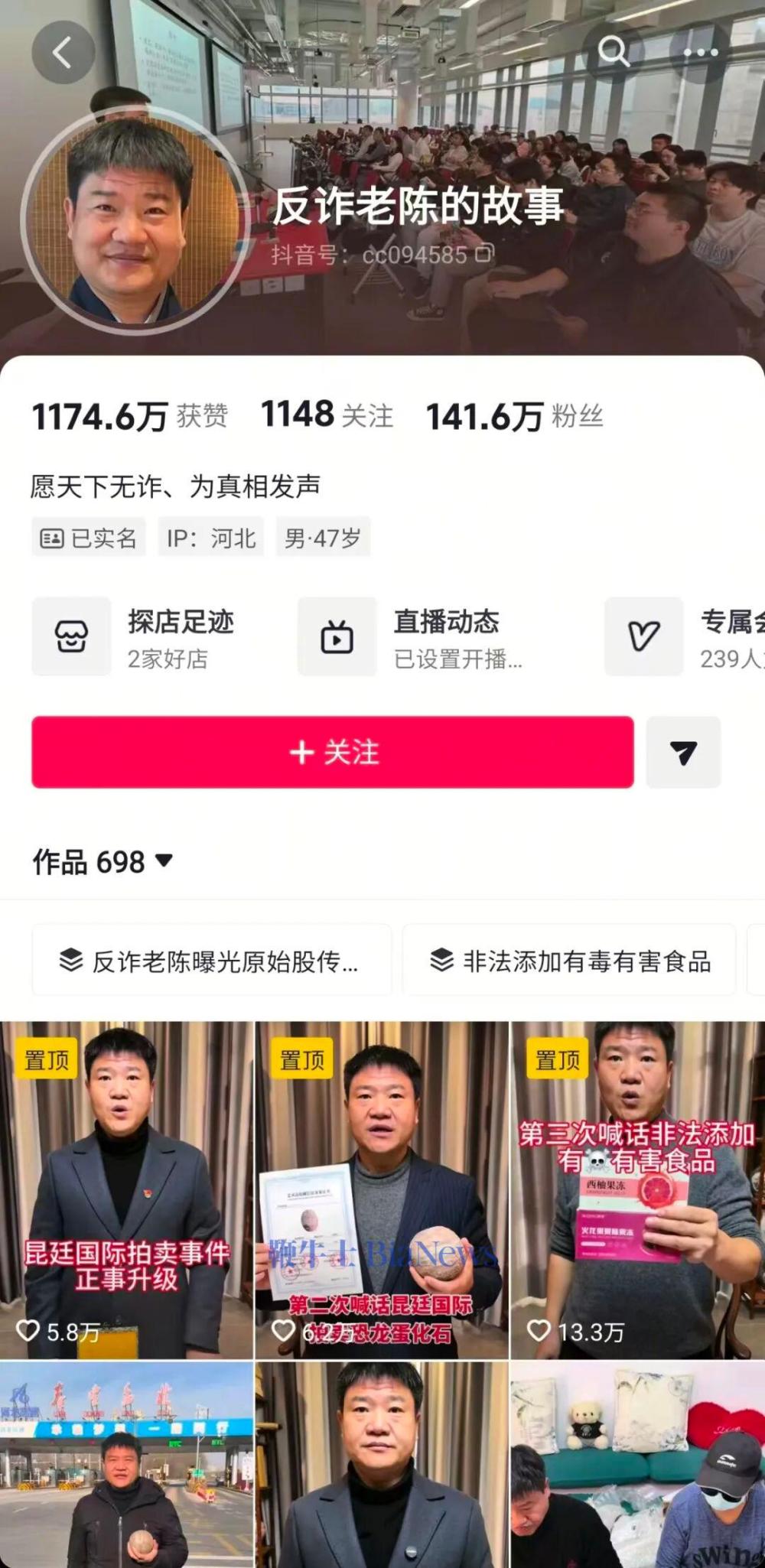The width and height of the screenshot is (765, 1568).
Task: Go back using the top-left arrow
Action: coord(63,53)
